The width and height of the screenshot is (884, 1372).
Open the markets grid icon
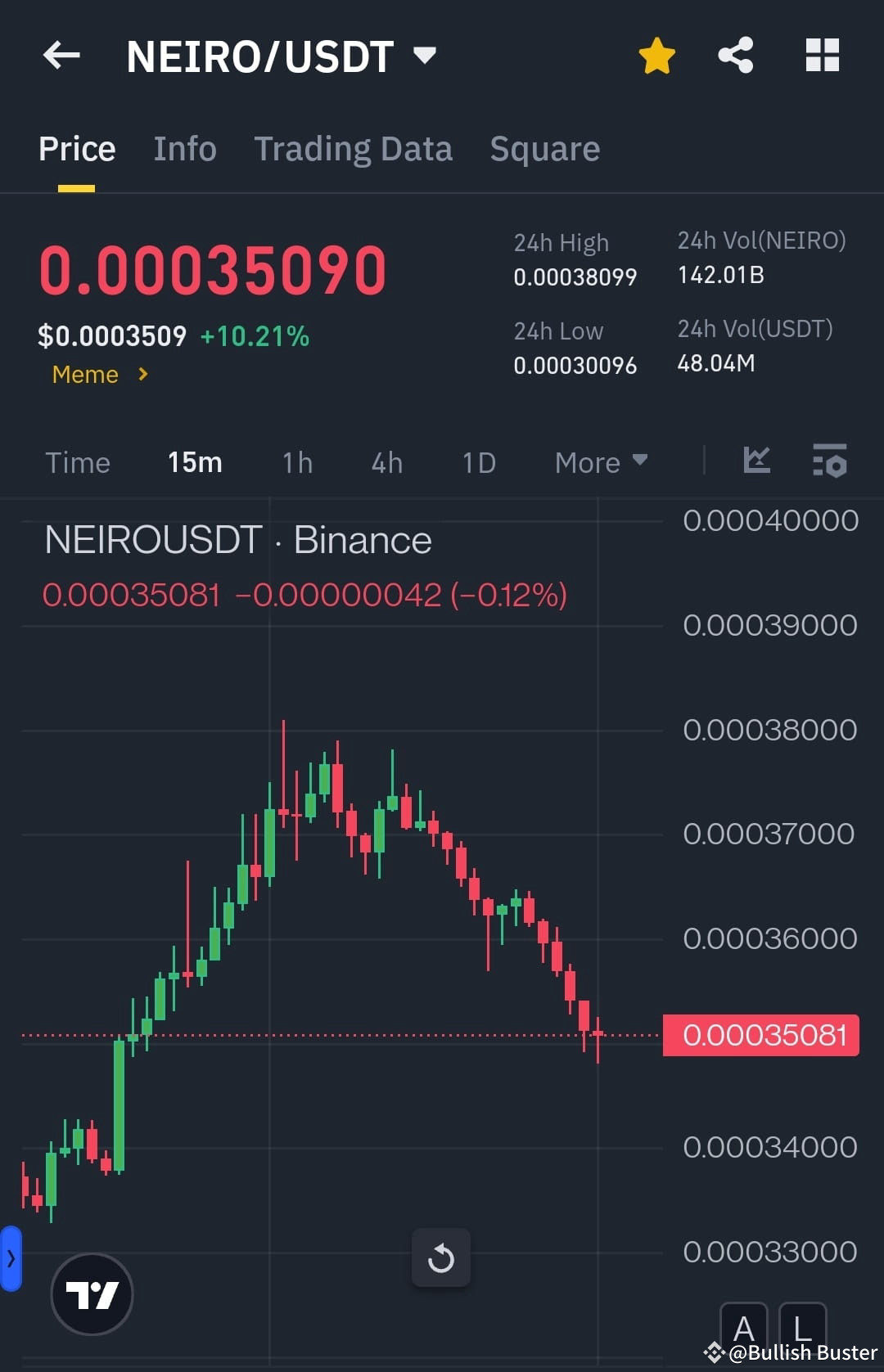(x=823, y=53)
